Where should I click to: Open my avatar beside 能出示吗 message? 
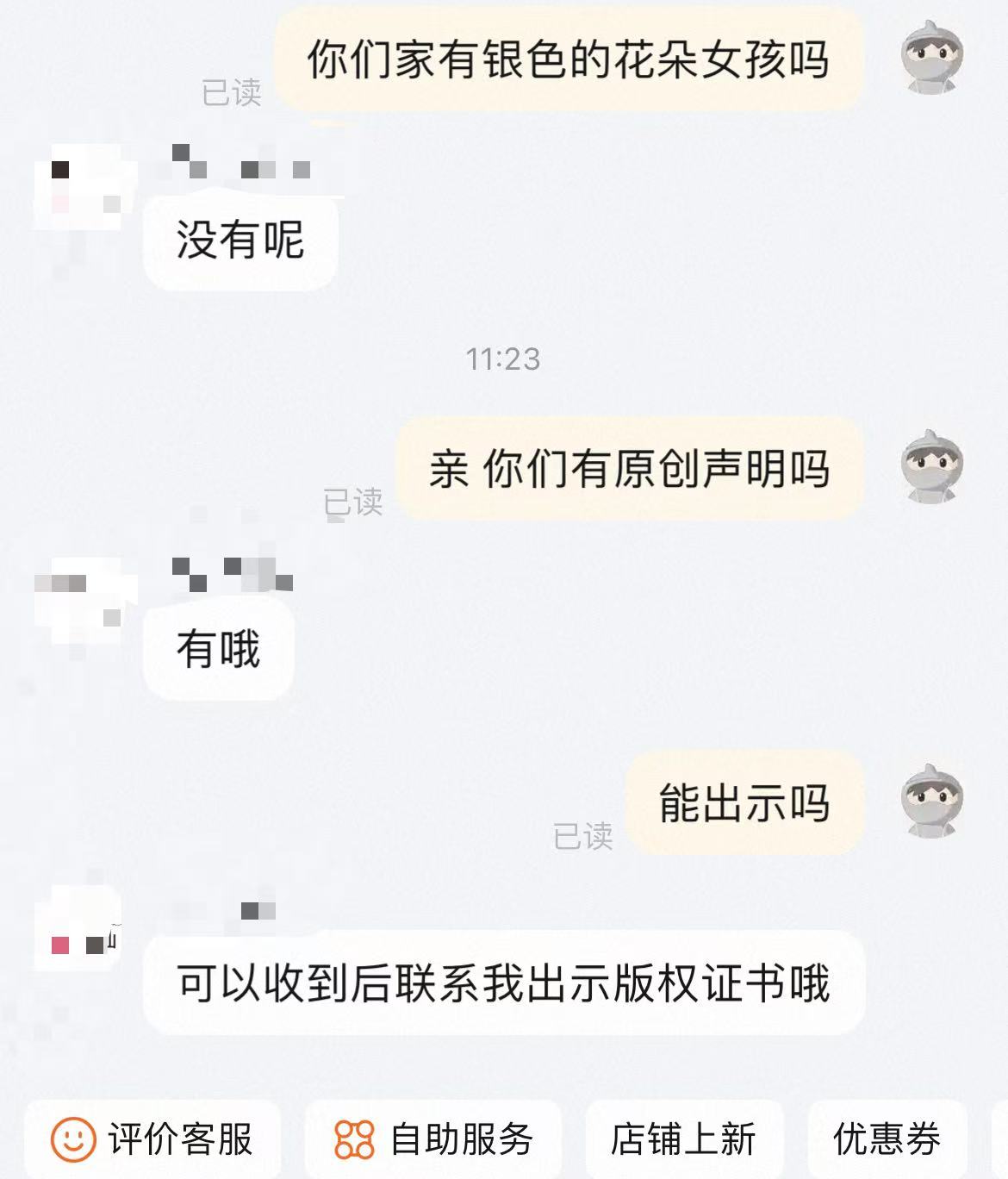tap(933, 802)
